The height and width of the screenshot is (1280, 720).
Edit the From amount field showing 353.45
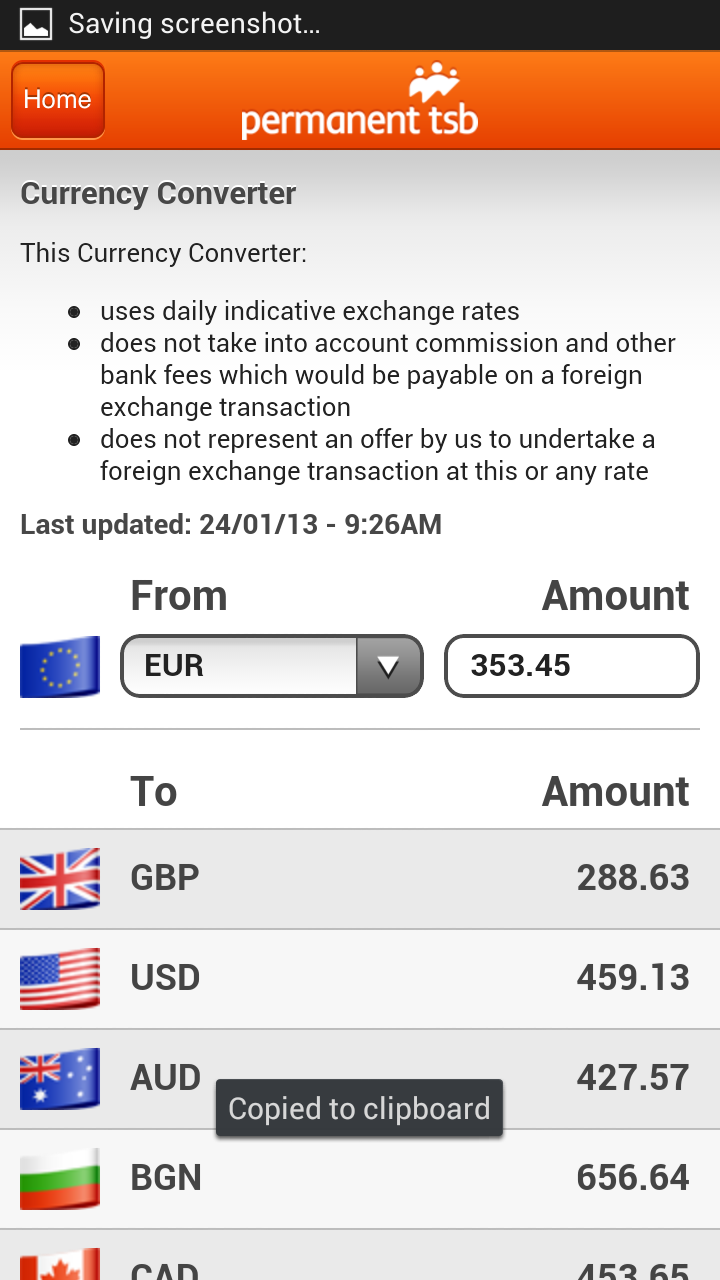(571, 665)
